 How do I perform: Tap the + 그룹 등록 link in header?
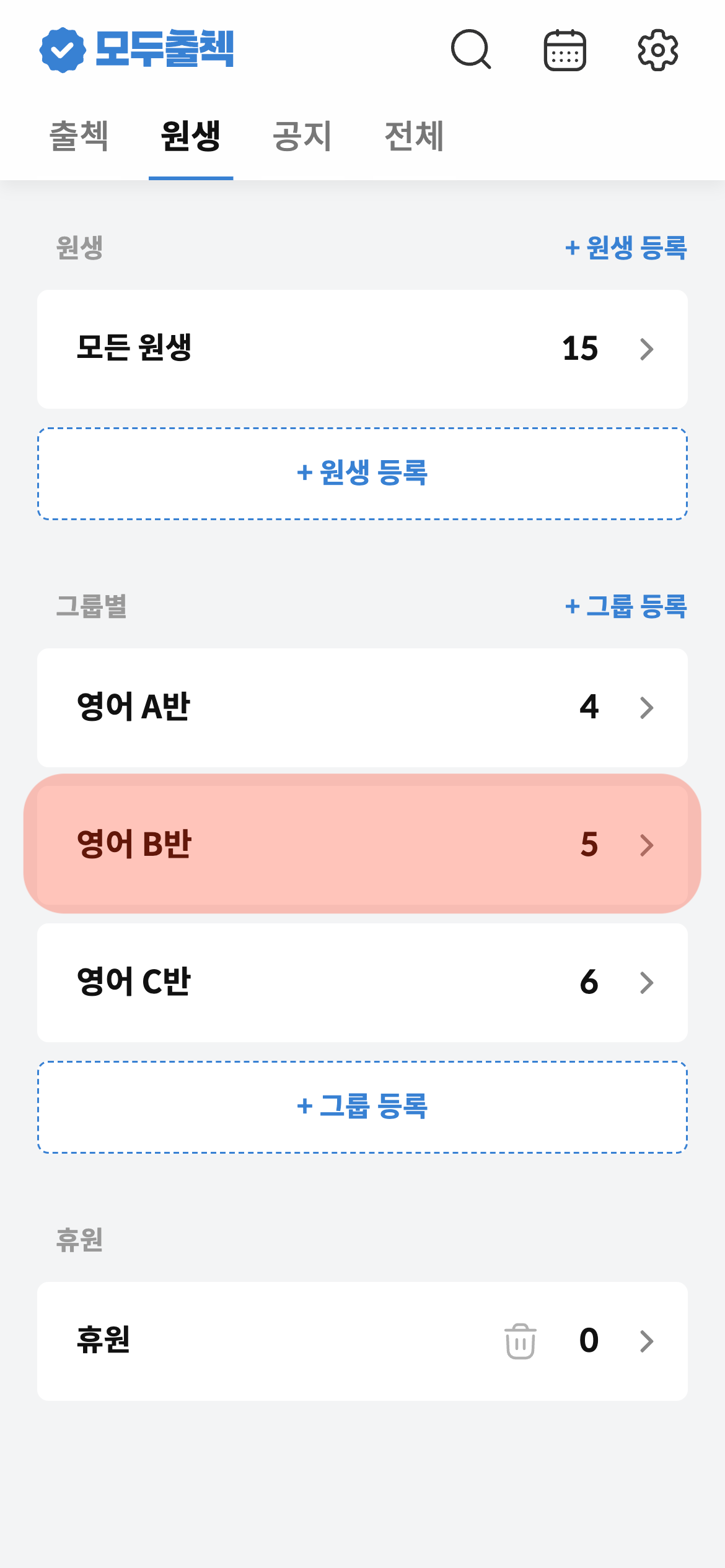[x=625, y=606]
